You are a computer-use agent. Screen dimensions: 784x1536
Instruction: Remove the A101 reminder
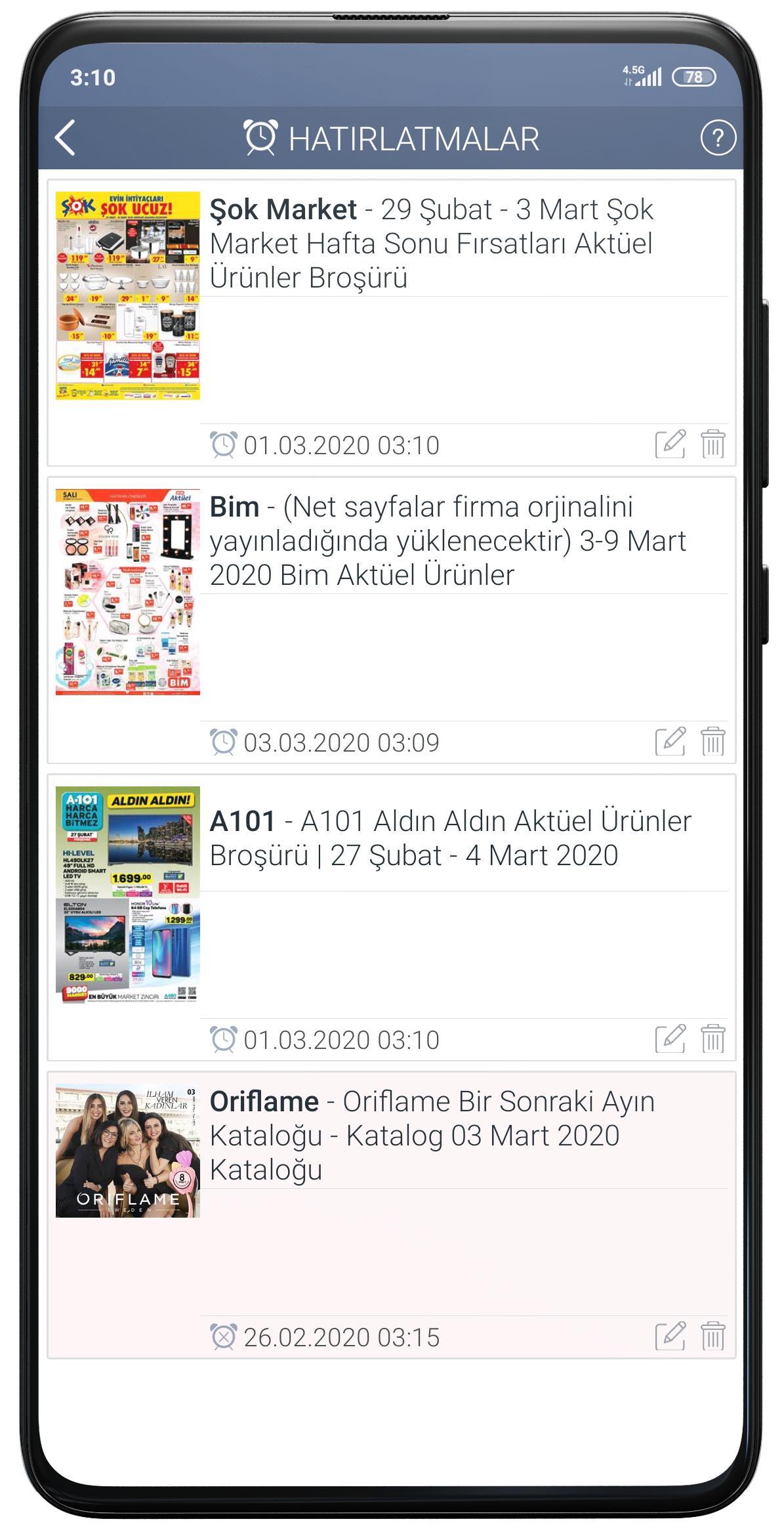point(712,1039)
